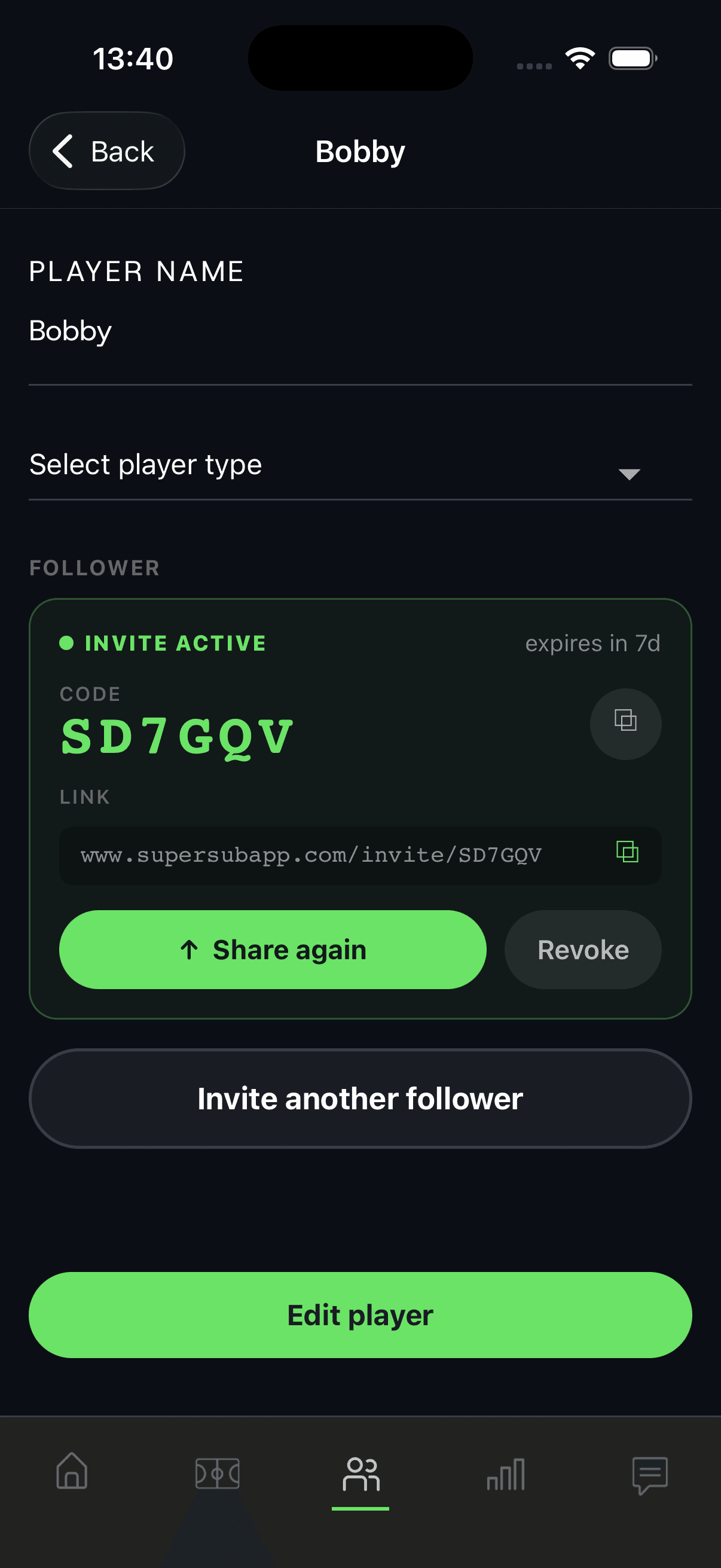Tap Invite another follower
This screenshot has height=1568, width=721.
click(x=360, y=1099)
